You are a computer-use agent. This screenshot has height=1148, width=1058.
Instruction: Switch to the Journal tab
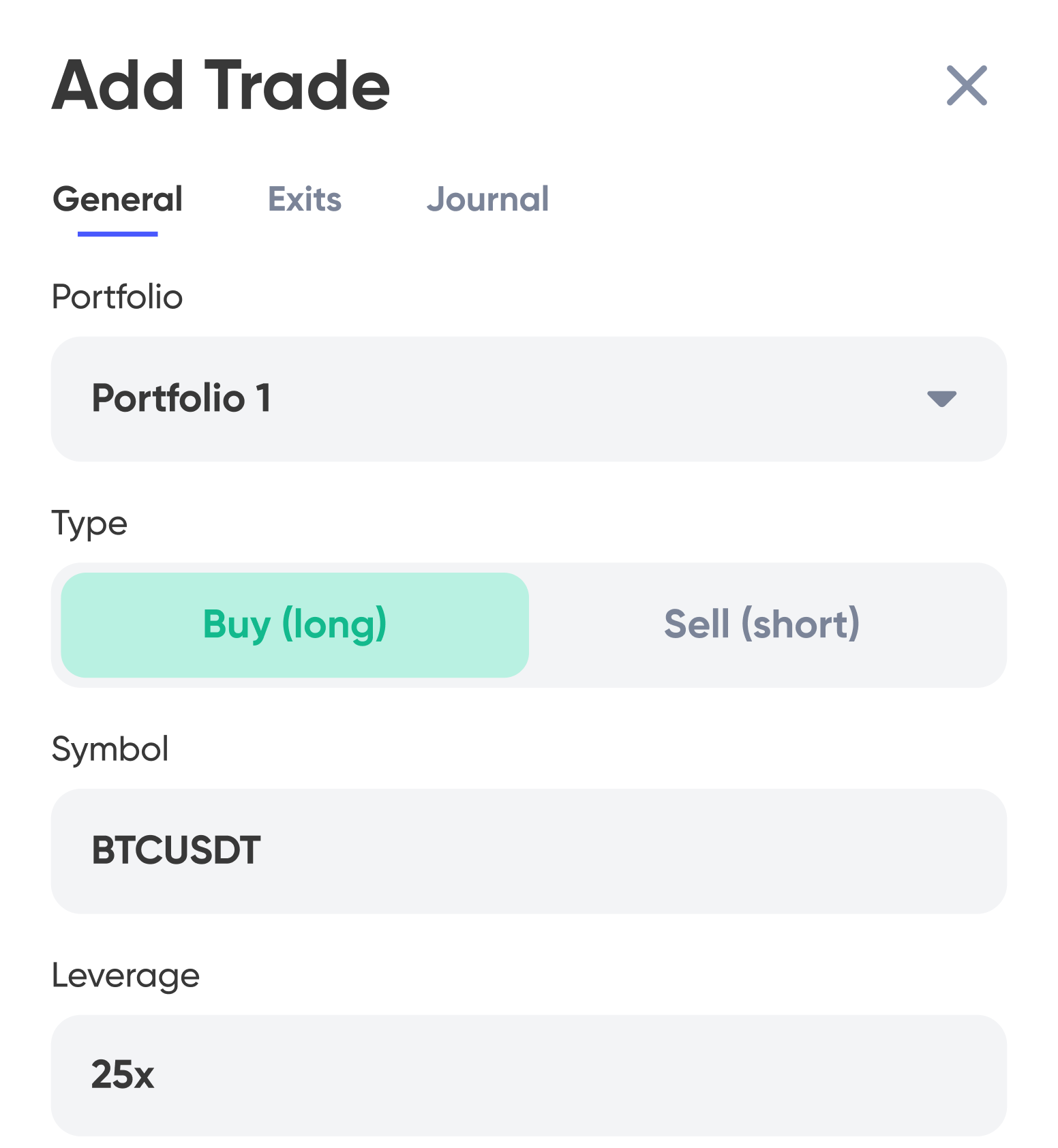pyautogui.click(x=488, y=199)
